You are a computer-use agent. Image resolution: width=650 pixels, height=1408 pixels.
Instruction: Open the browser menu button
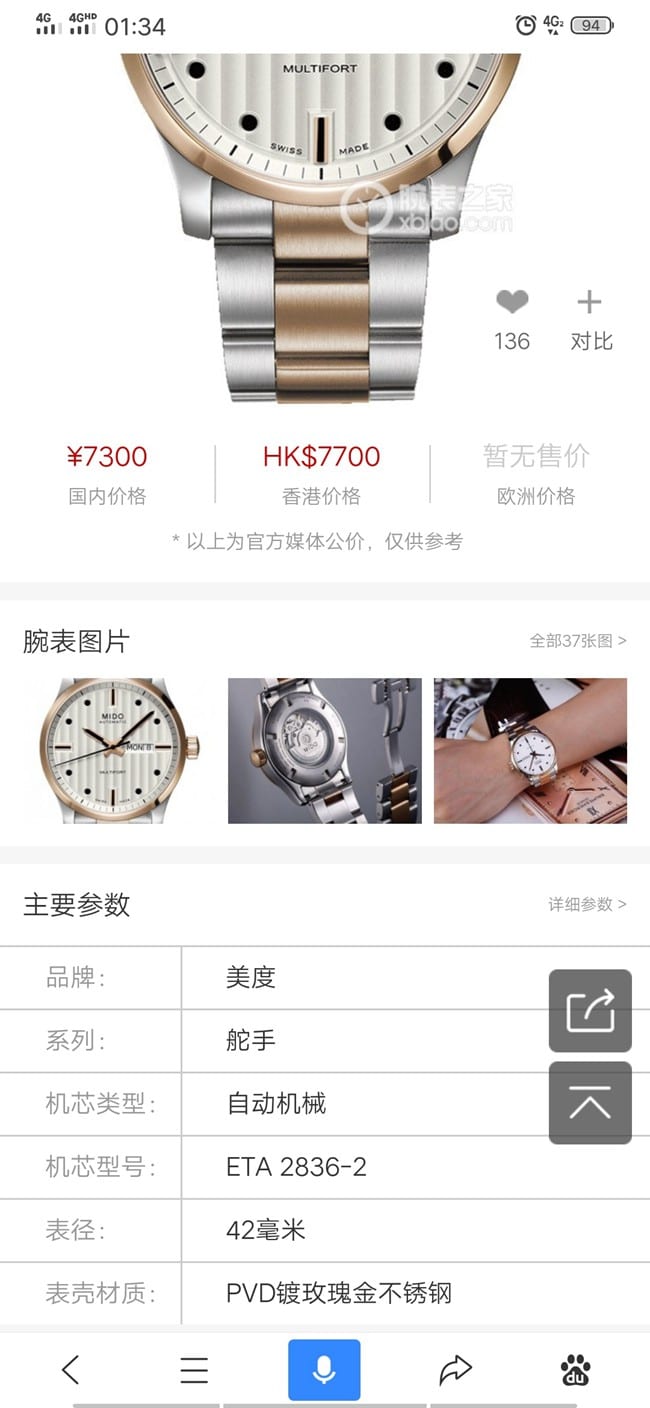coord(194,1369)
